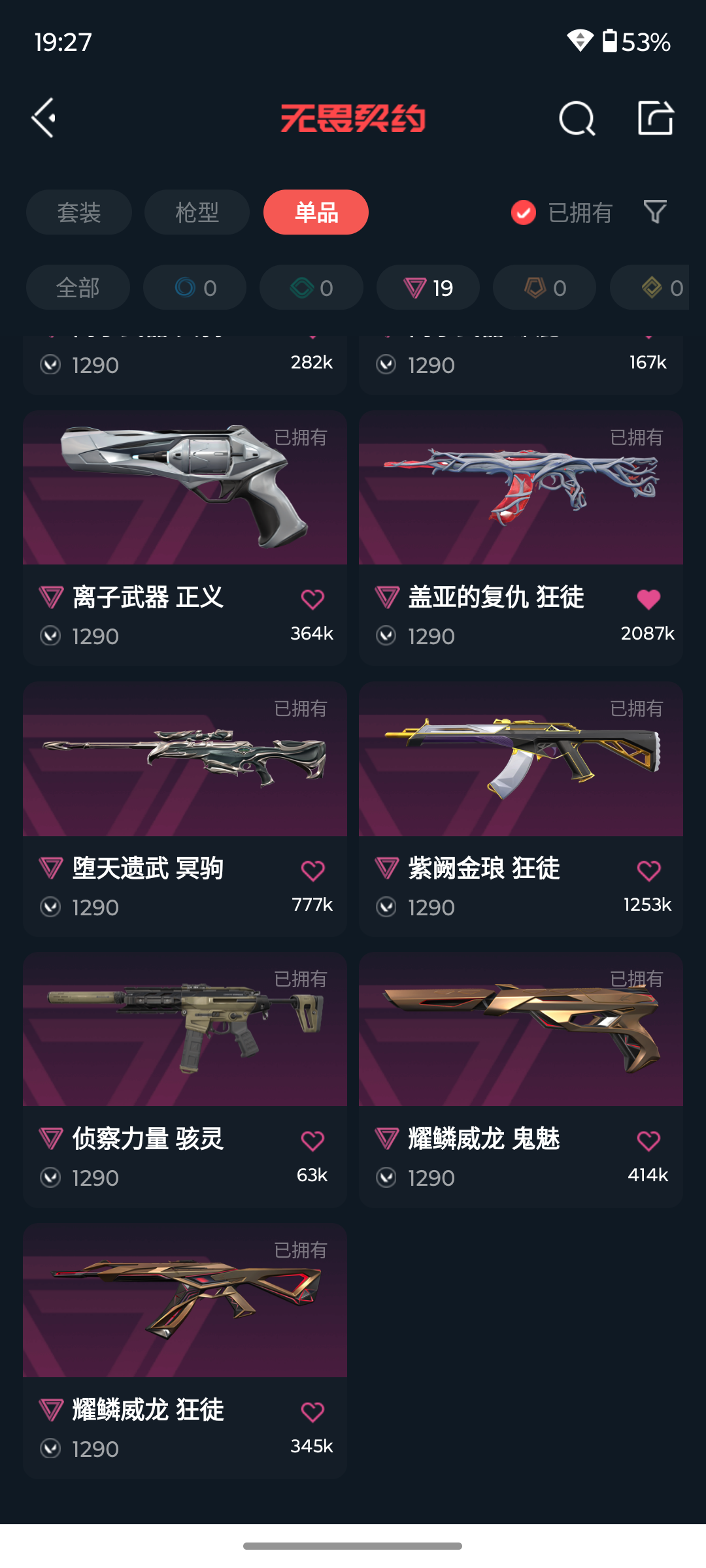Switch to the 套装 tab

coord(79,212)
